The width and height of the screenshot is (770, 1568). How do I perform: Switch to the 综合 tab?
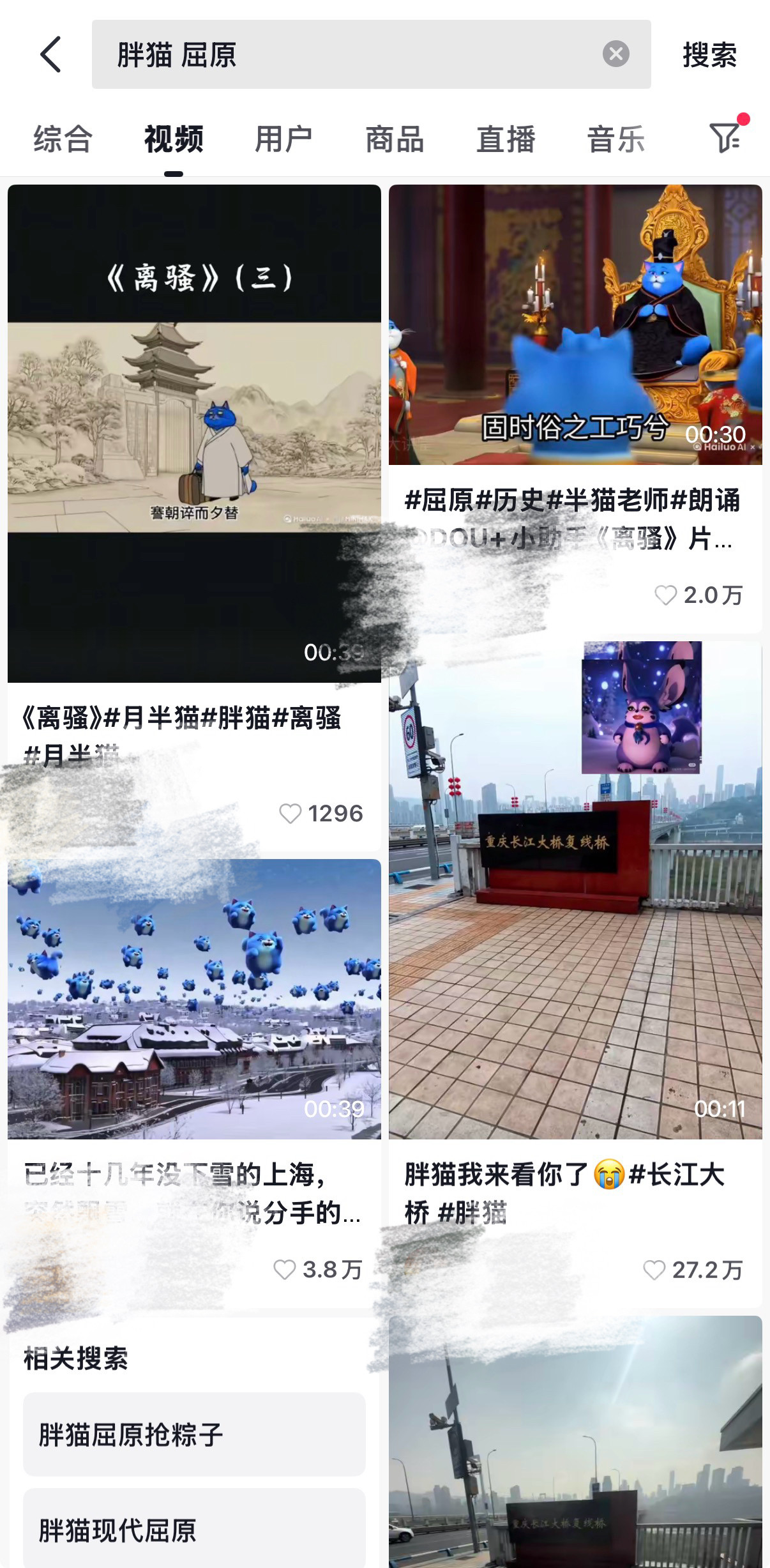click(x=63, y=139)
